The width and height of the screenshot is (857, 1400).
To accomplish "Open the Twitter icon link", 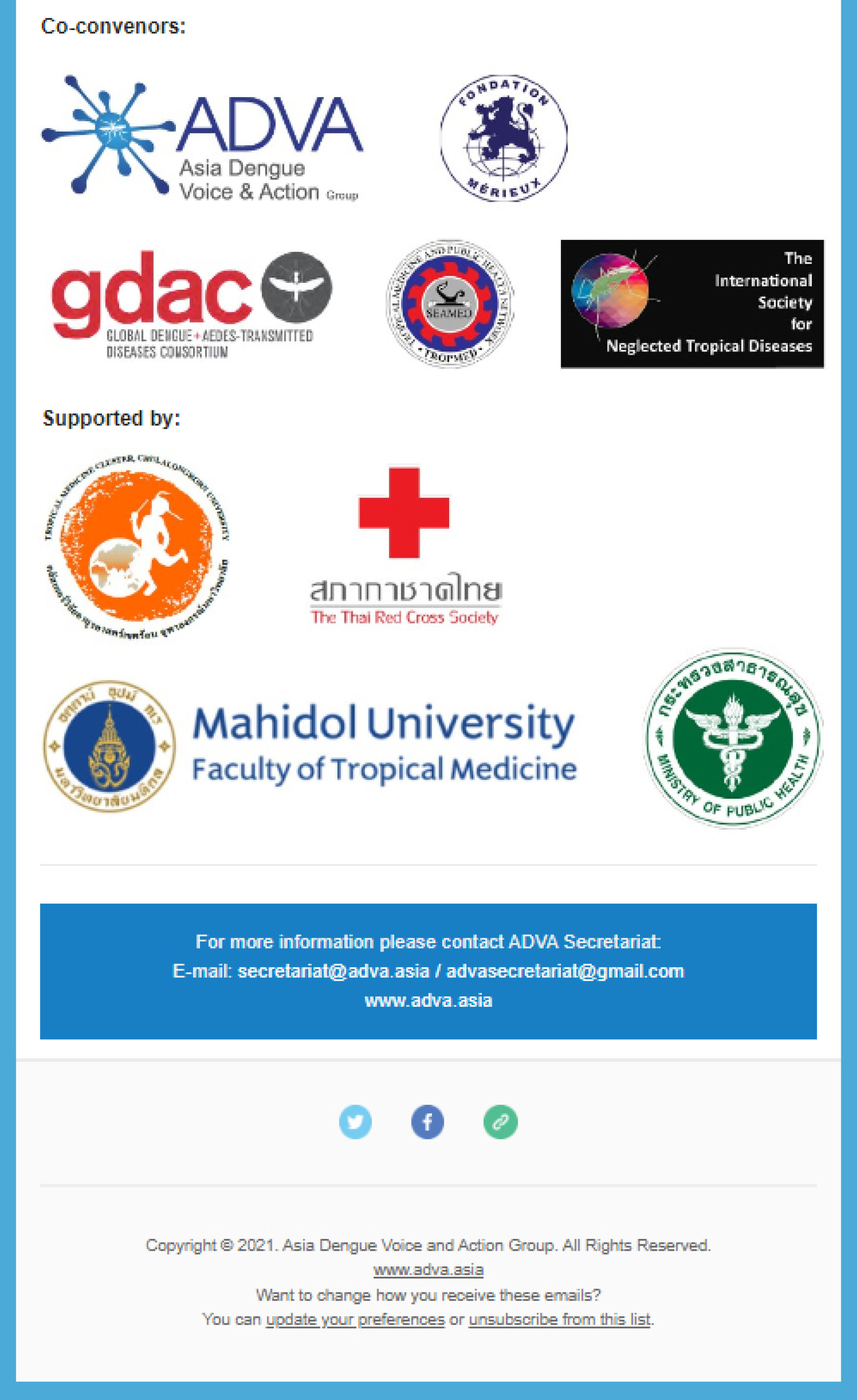I will point(356,1122).
